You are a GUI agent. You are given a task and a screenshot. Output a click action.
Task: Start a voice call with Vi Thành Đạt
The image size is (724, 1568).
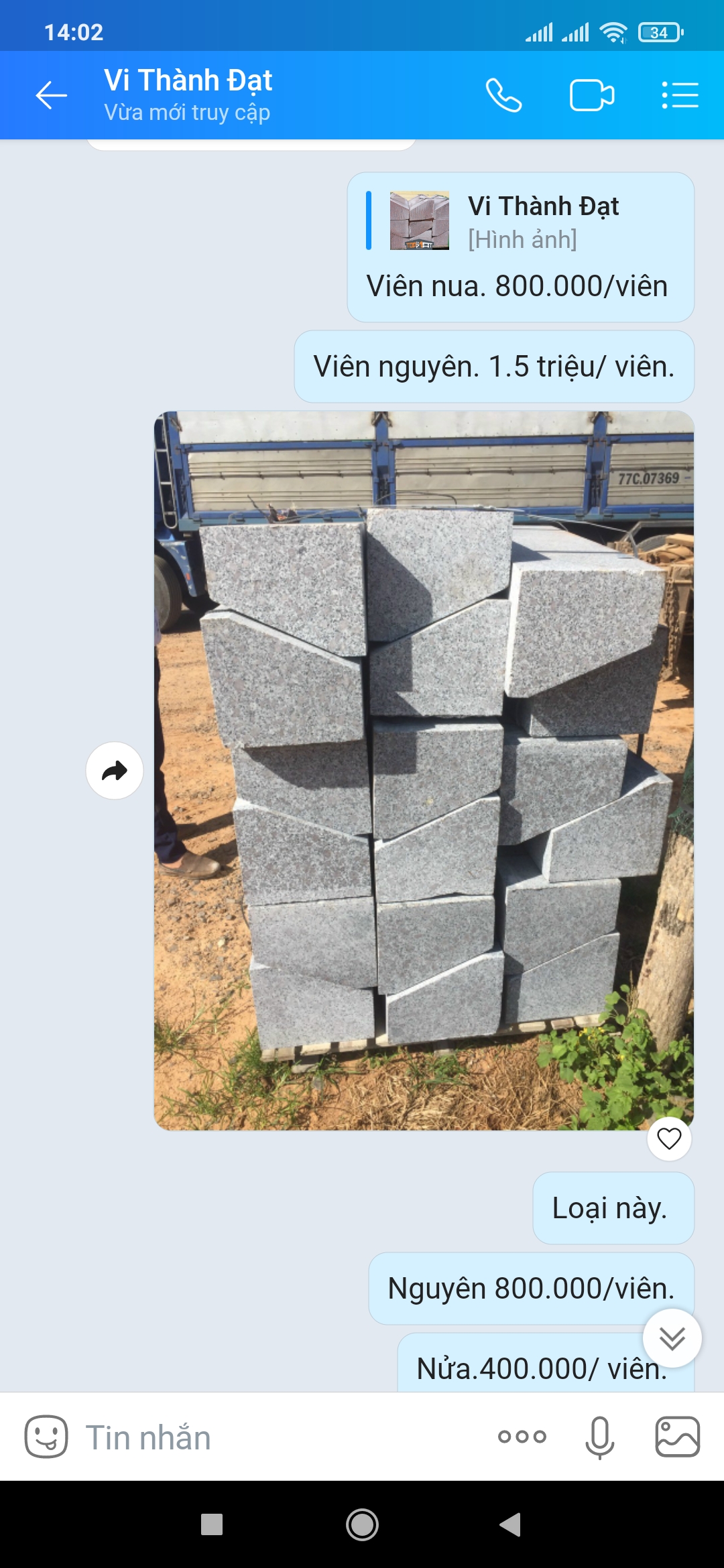coord(503,95)
